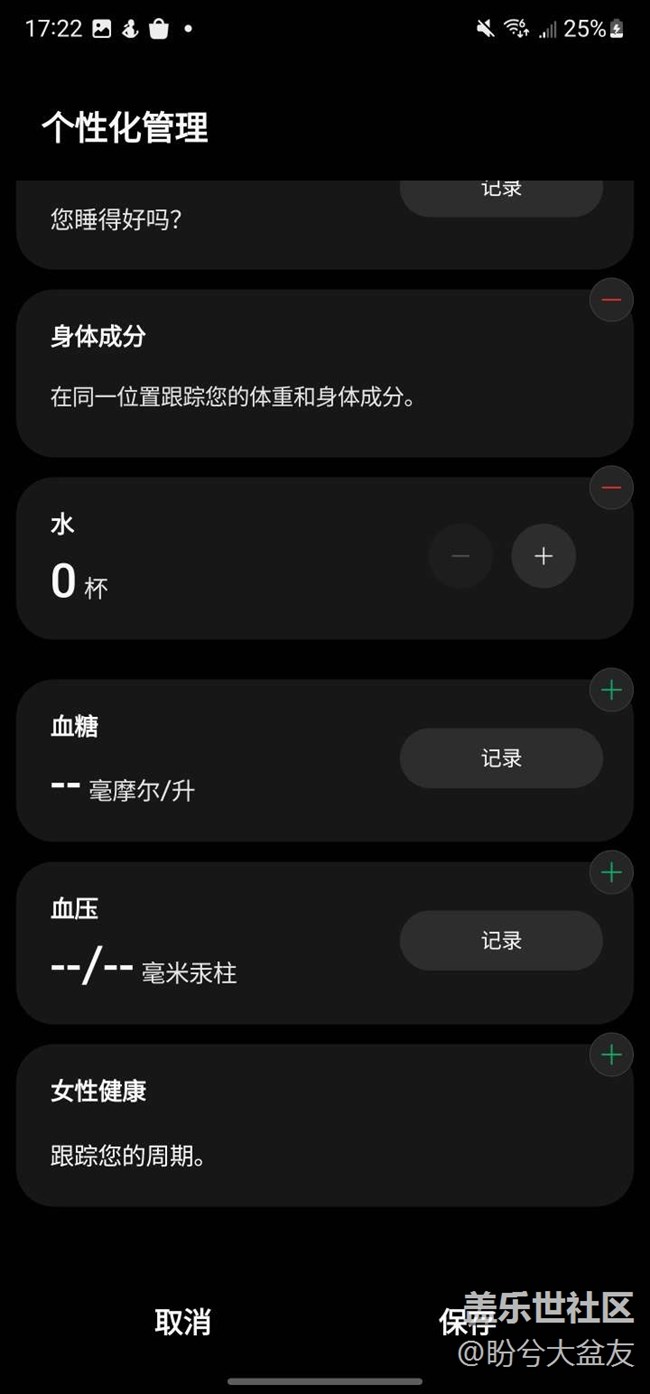Remove the 水 card with its red minus
Image resolution: width=650 pixels, height=1394 pixels.
tap(611, 488)
